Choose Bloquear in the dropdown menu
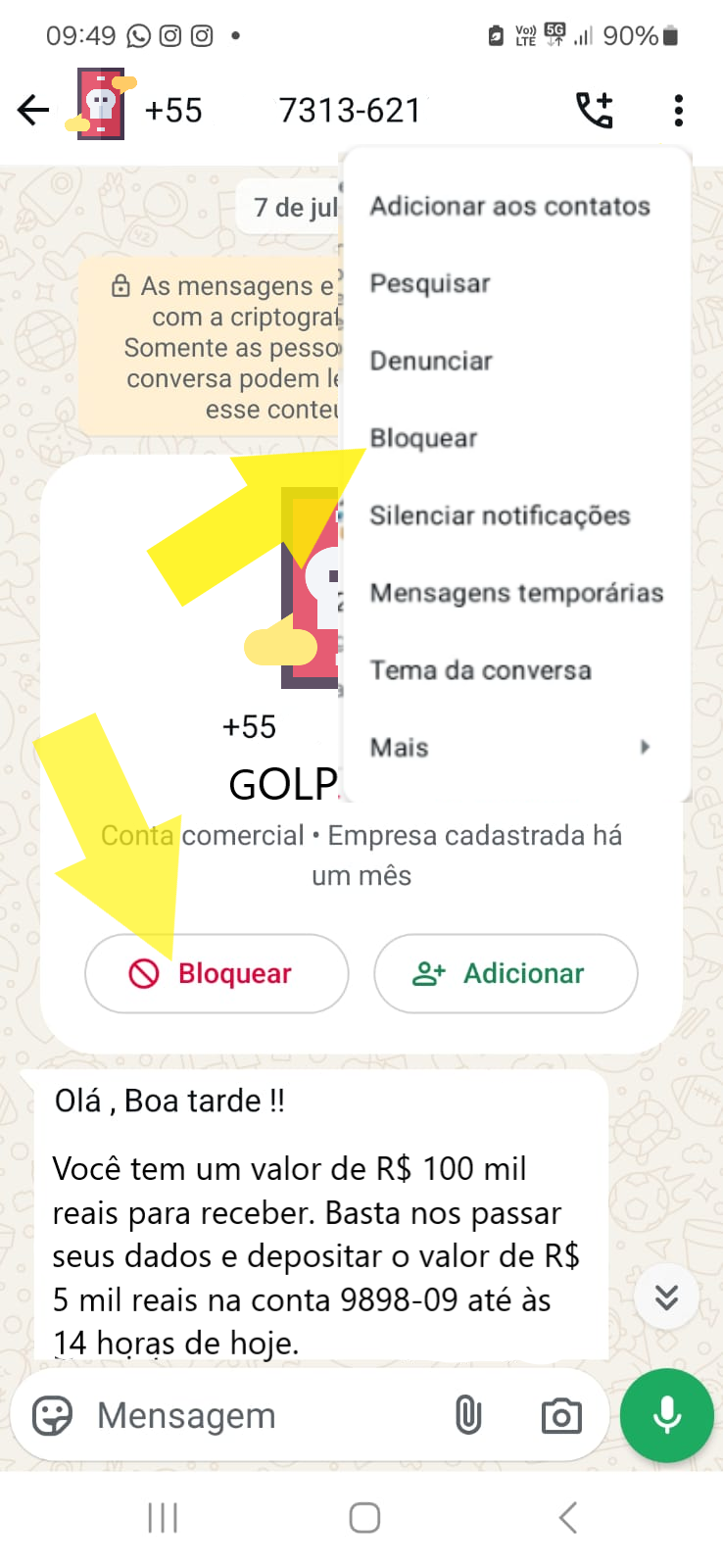This screenshot has height=1568, width=723. [423, 438]
